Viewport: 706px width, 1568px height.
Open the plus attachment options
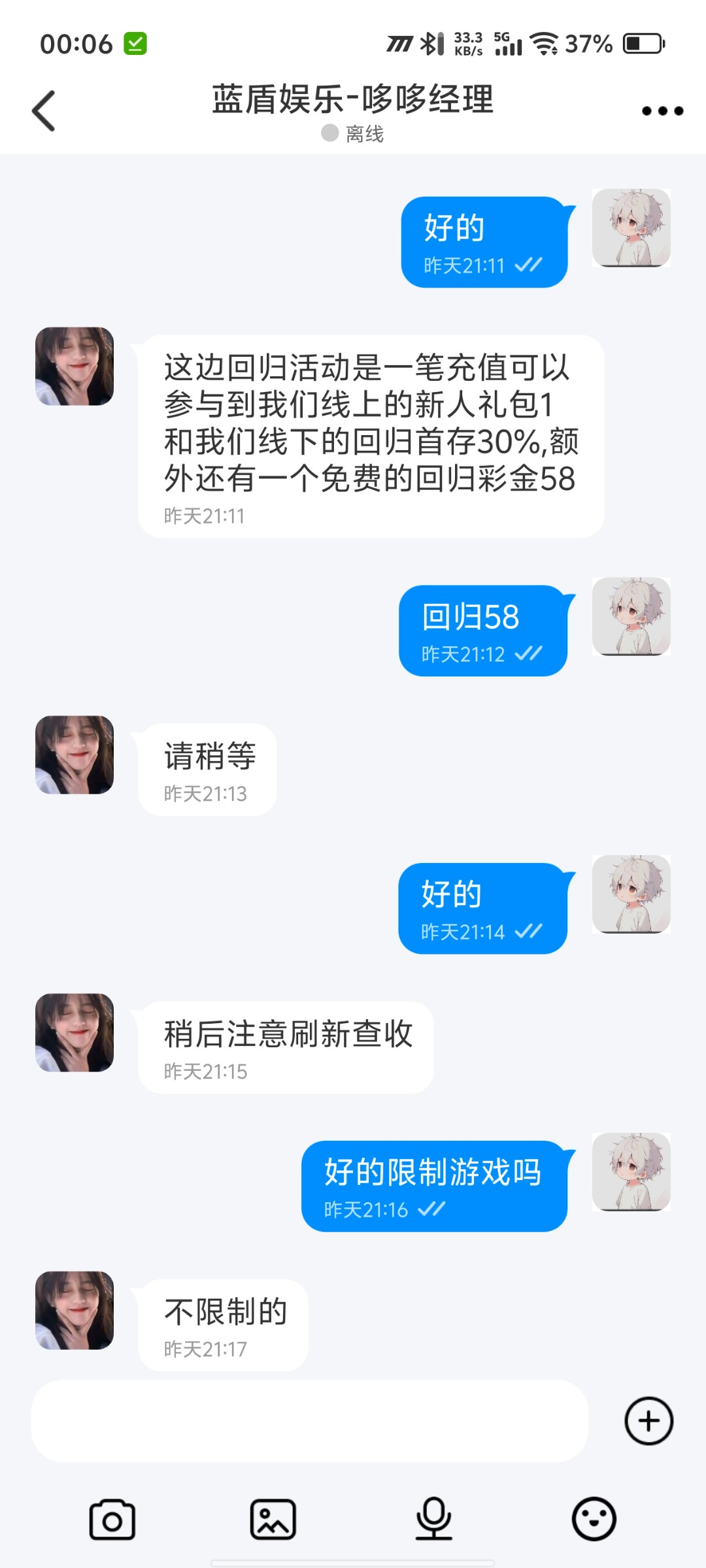click(x=648, y=1421)
